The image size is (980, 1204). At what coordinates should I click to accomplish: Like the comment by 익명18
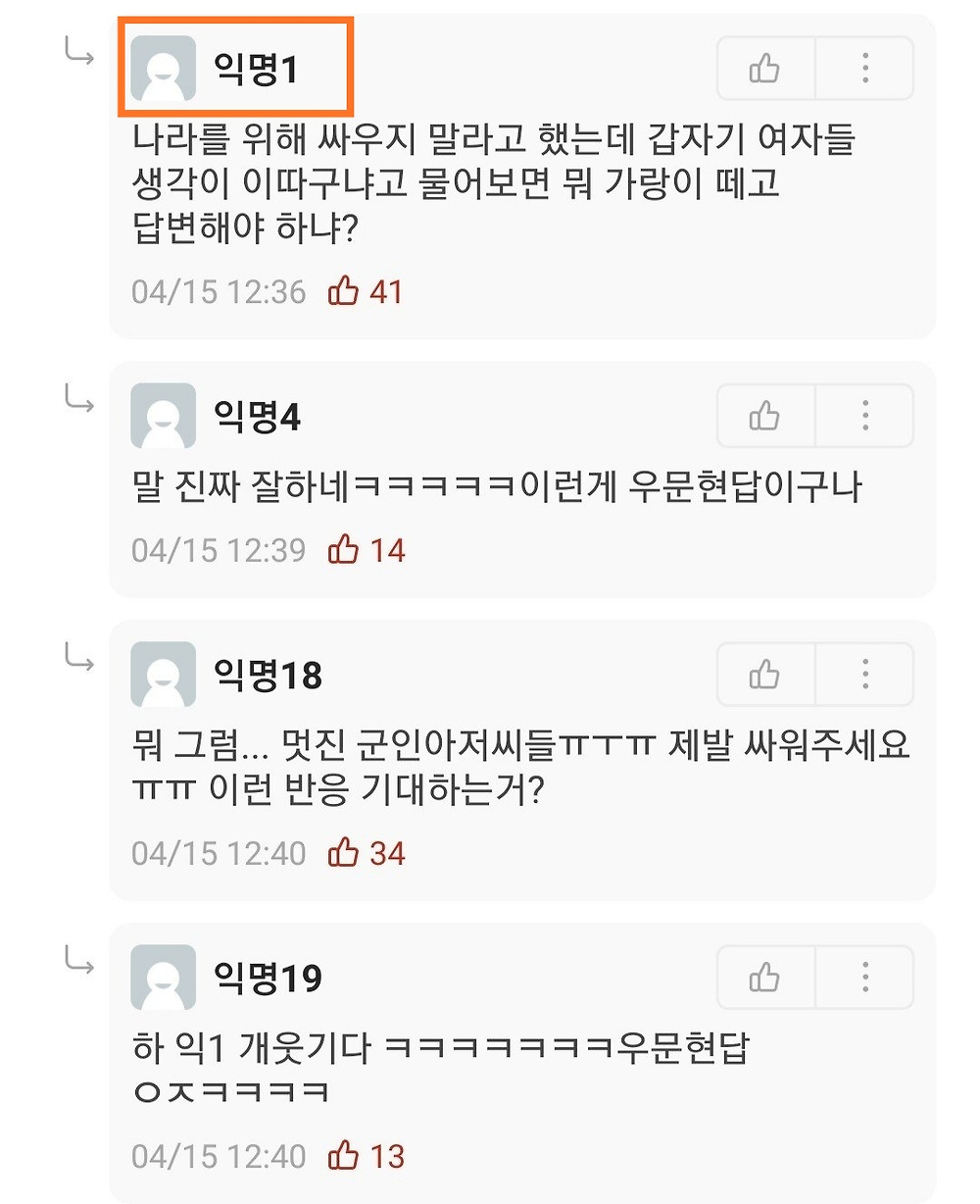click(765, 675)
